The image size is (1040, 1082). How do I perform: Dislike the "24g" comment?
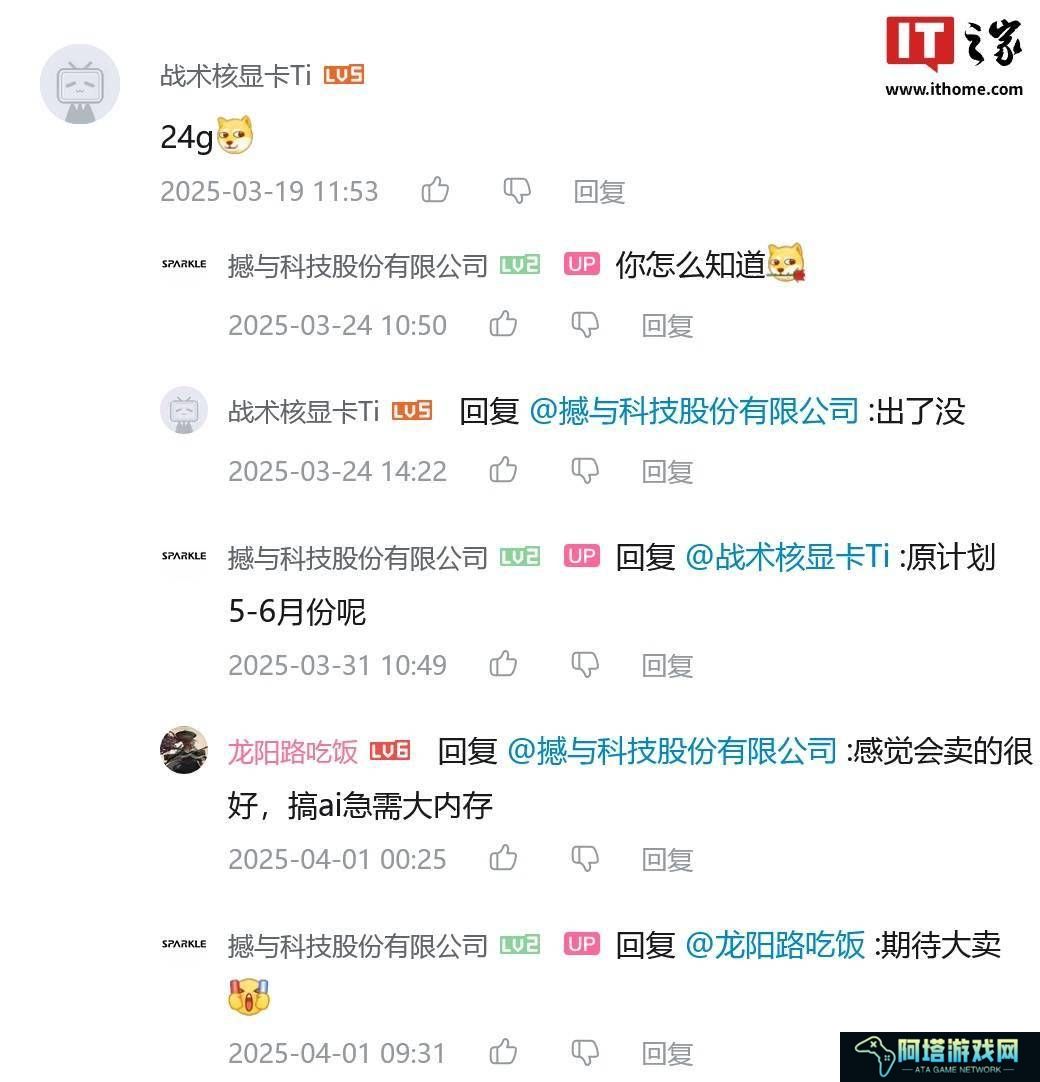517,190
